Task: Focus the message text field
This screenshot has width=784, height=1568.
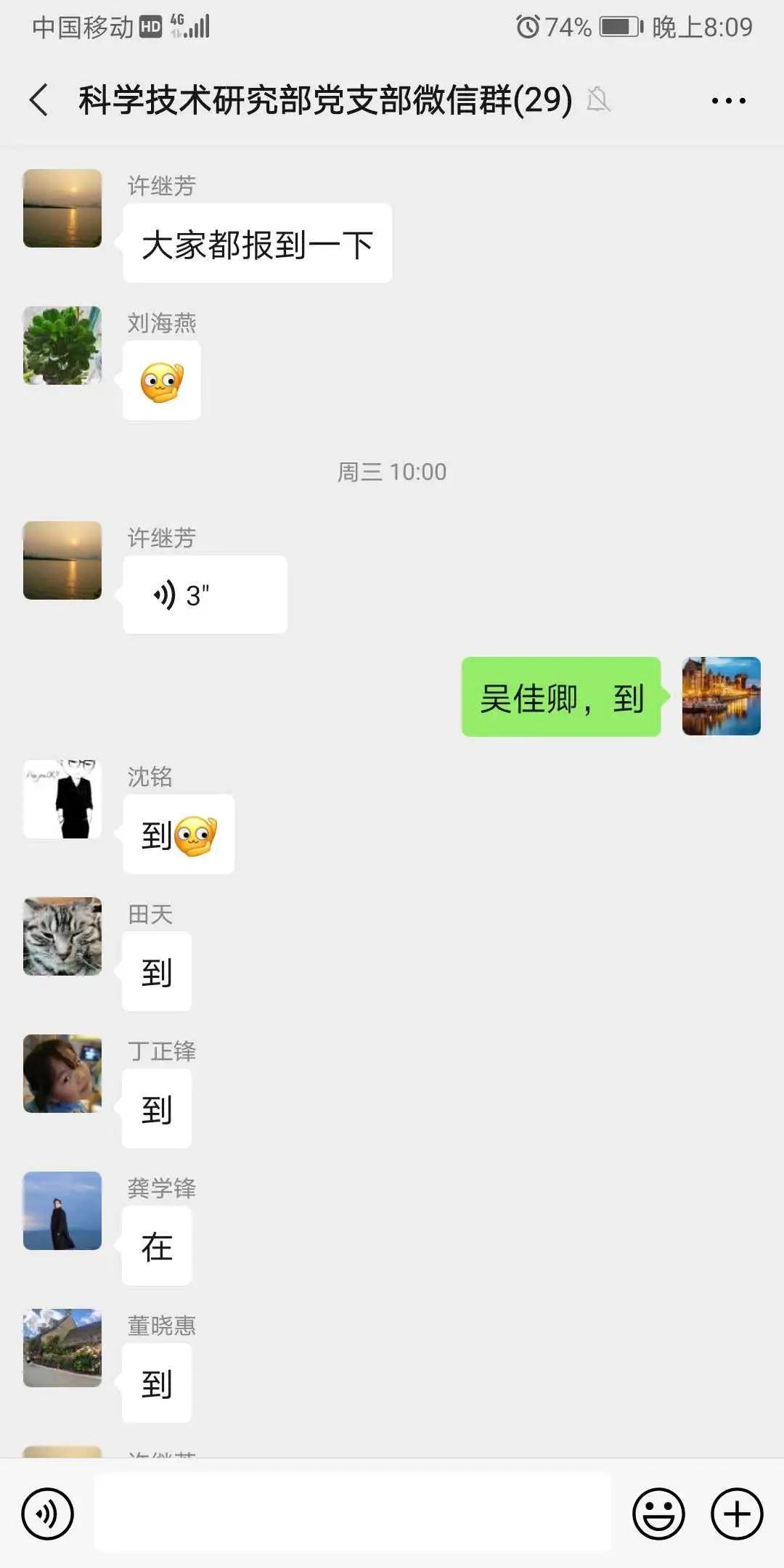Action: [353, 1513]
